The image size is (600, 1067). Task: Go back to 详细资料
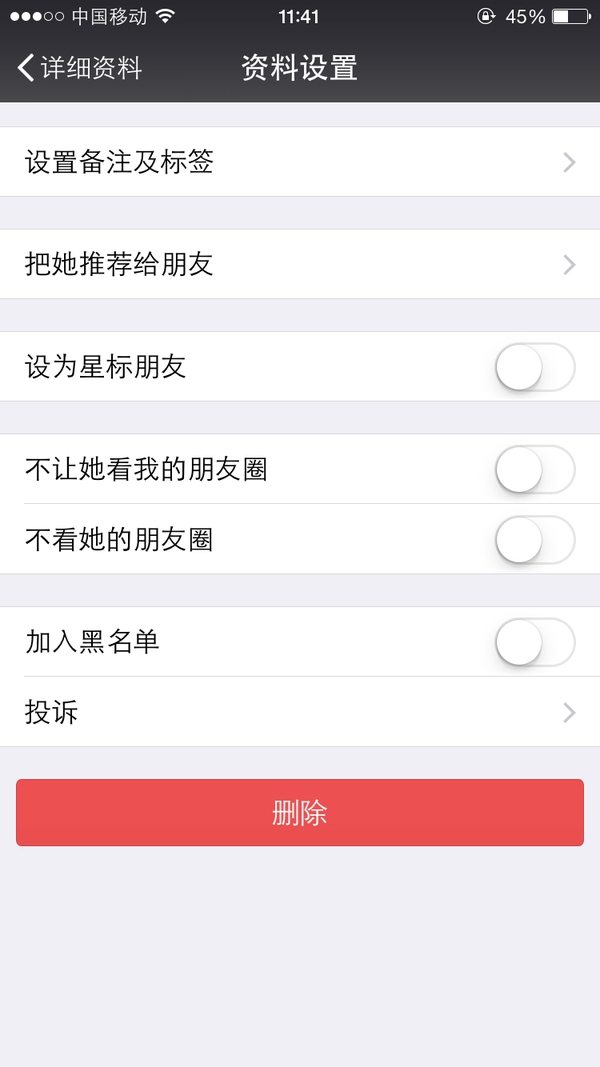(80, 68)
